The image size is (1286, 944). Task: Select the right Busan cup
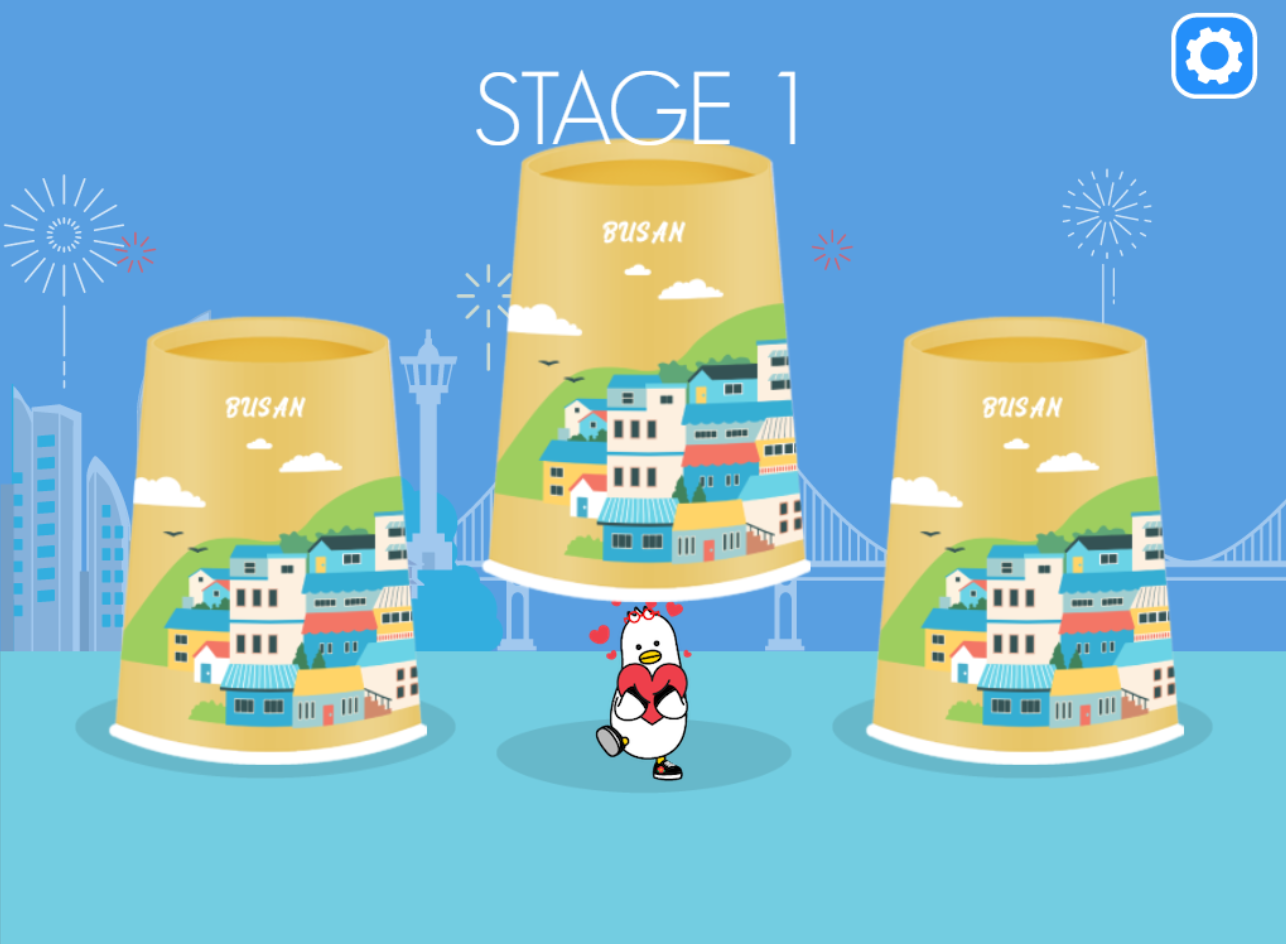(1025, 542)
